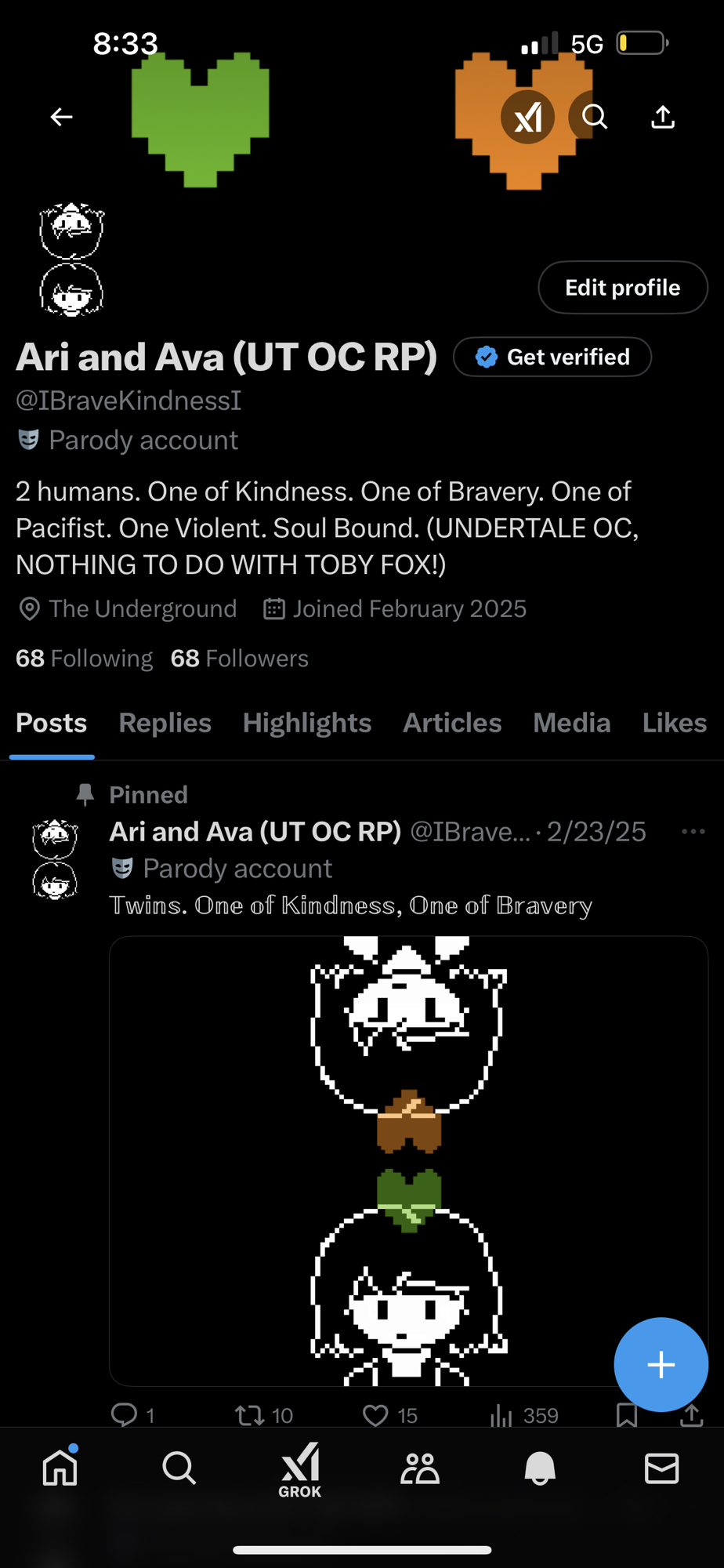The width and height of the screenshot is (724, 1568).
Task: Go back using the header arrow
Action: [x=61, y=118]
